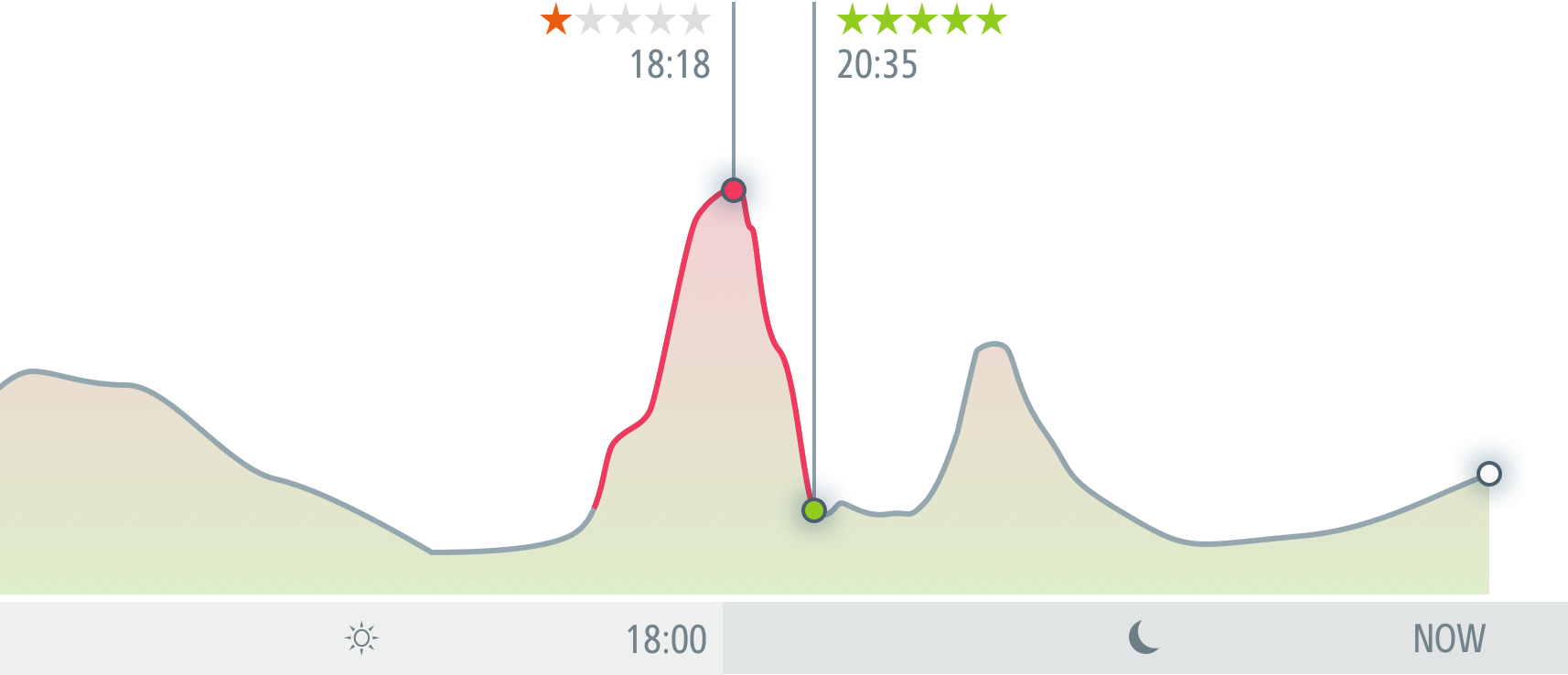Select the red peak marker at 18:18
This screenshot has width=1568, height=675.
(733, 190)
